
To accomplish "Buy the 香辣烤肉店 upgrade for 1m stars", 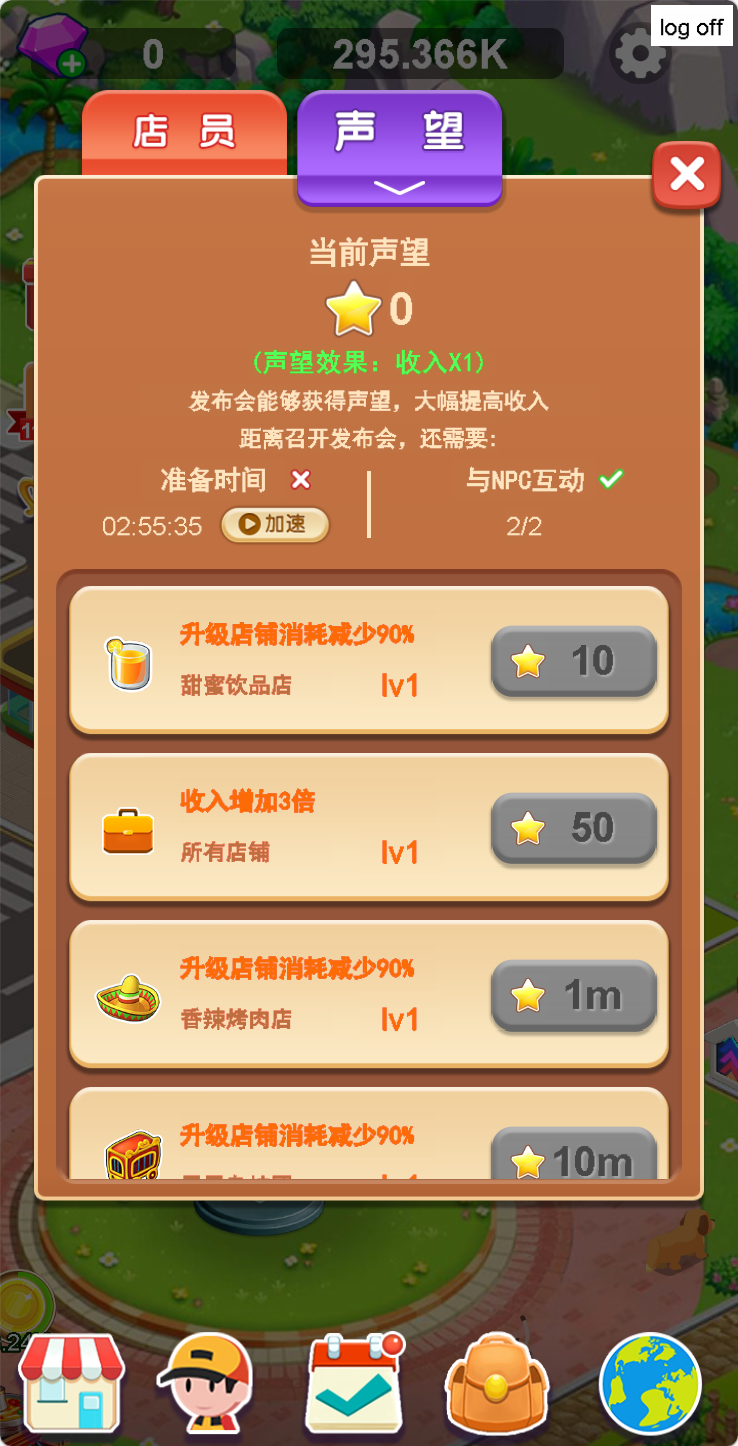I will (x=573, y=995).
